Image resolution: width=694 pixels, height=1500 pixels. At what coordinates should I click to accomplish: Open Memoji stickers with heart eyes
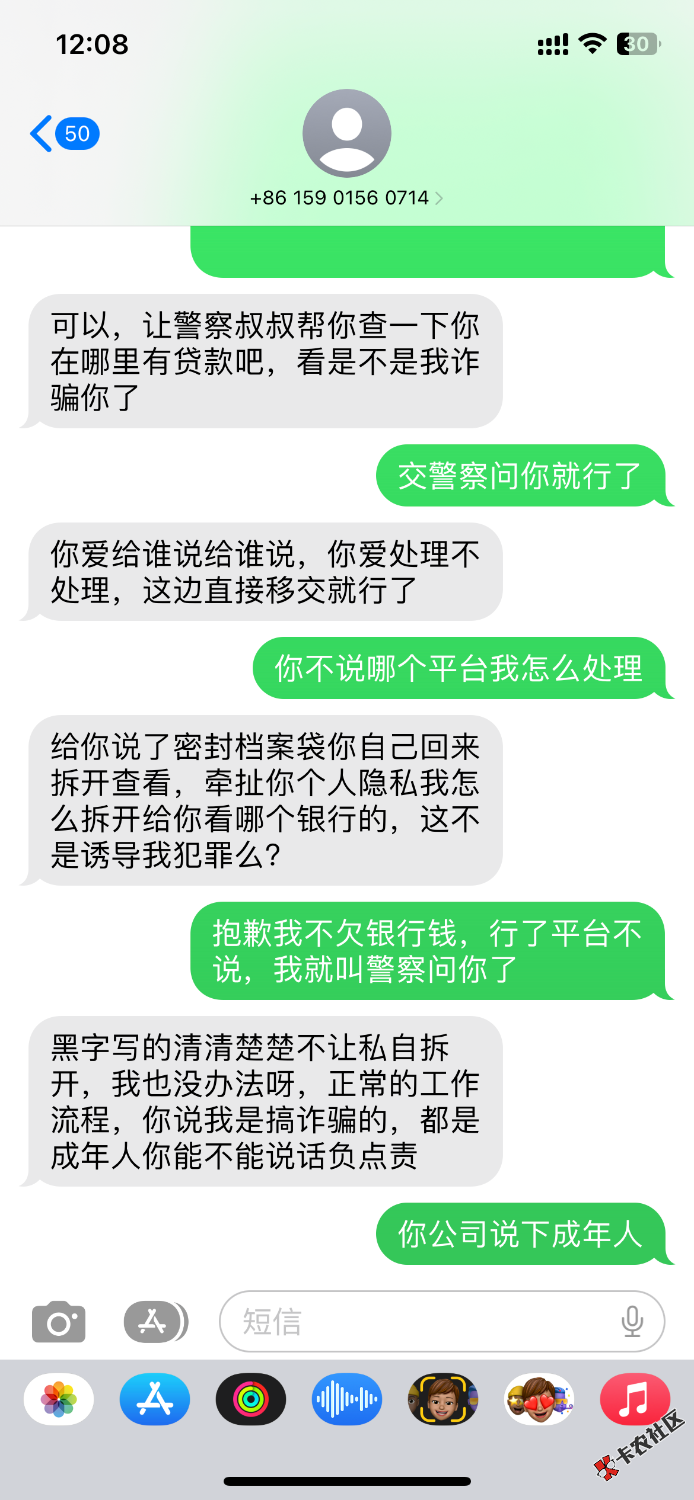pos(538,1399)
